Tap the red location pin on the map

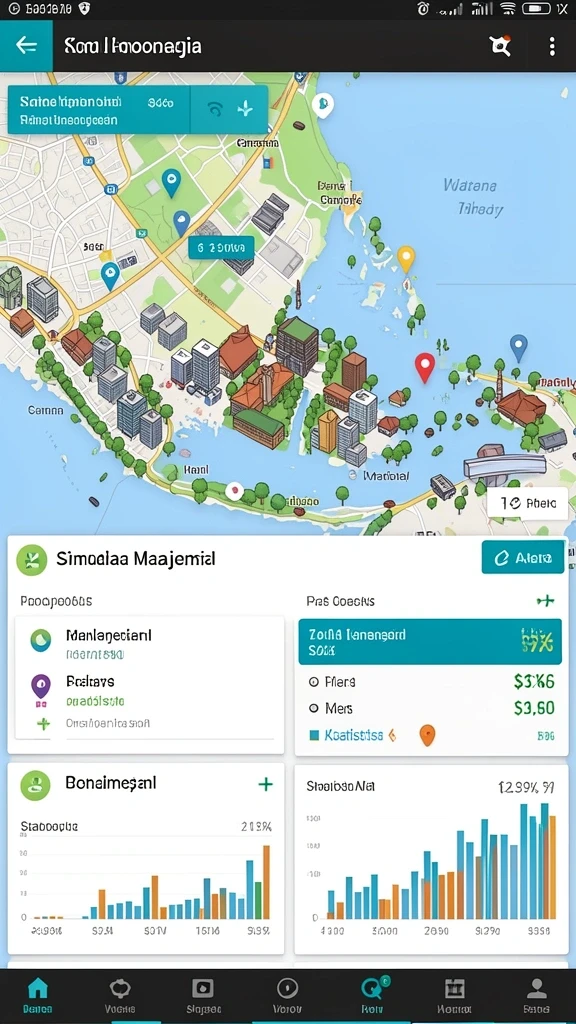click(424, 367)
